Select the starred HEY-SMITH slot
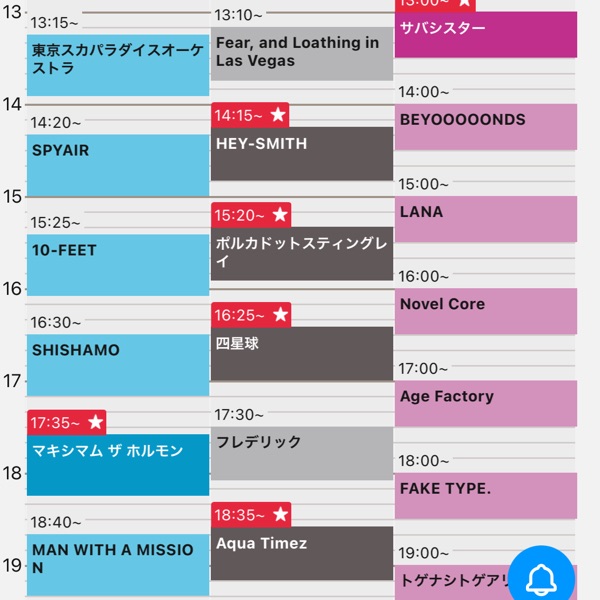This screenshot has height=600, width=600. [x=302, y=153]
